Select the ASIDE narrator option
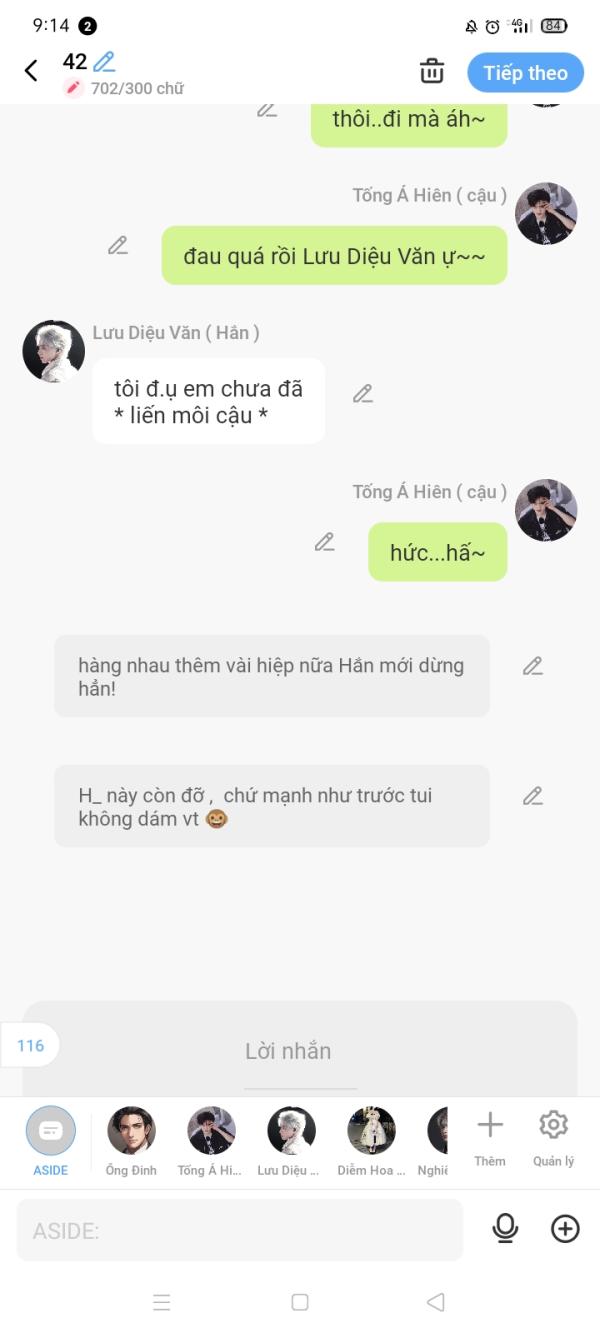The width and height of the screenshot is (600, 1333). click(x=51, y=1140)
